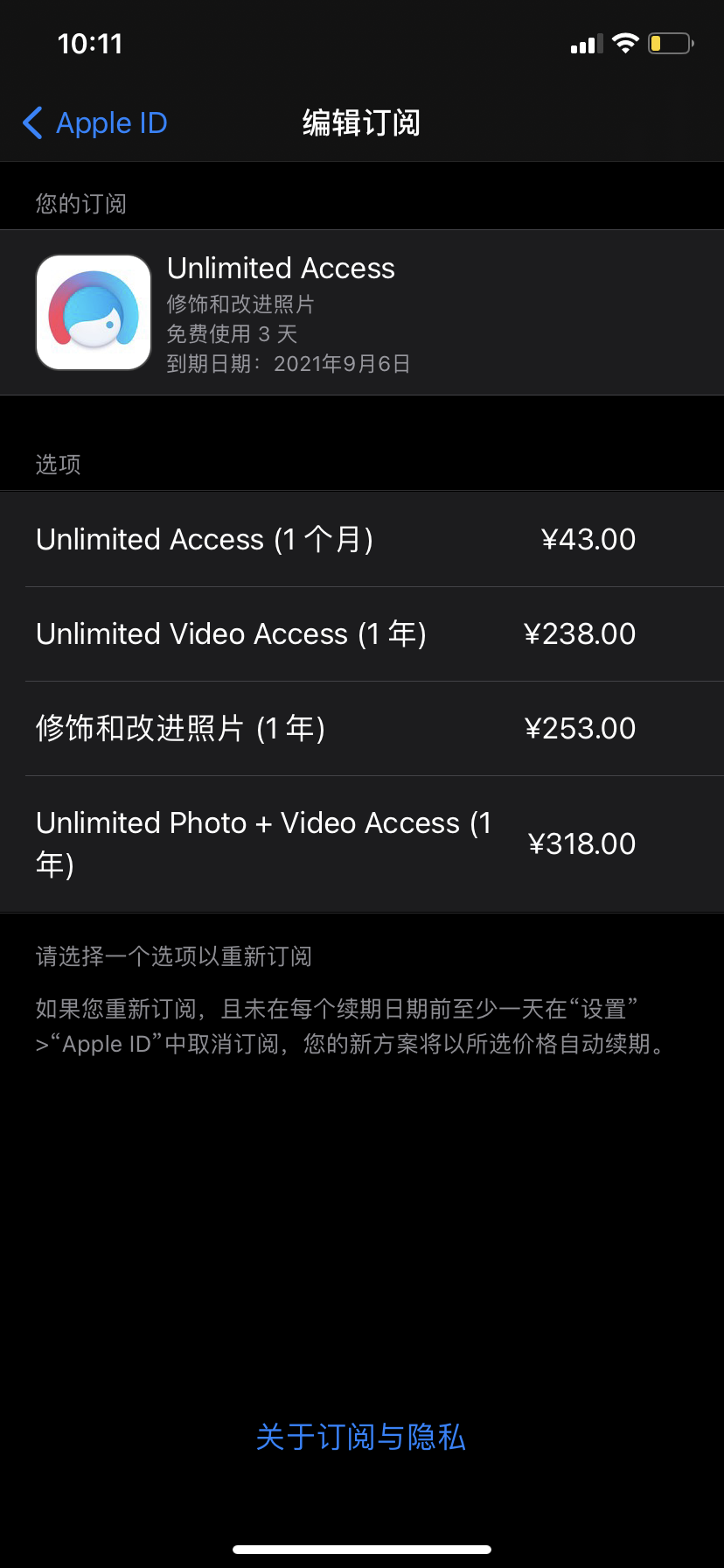Go back to Apple ID
Screen dimensions: 724x1568
(94, 123)
